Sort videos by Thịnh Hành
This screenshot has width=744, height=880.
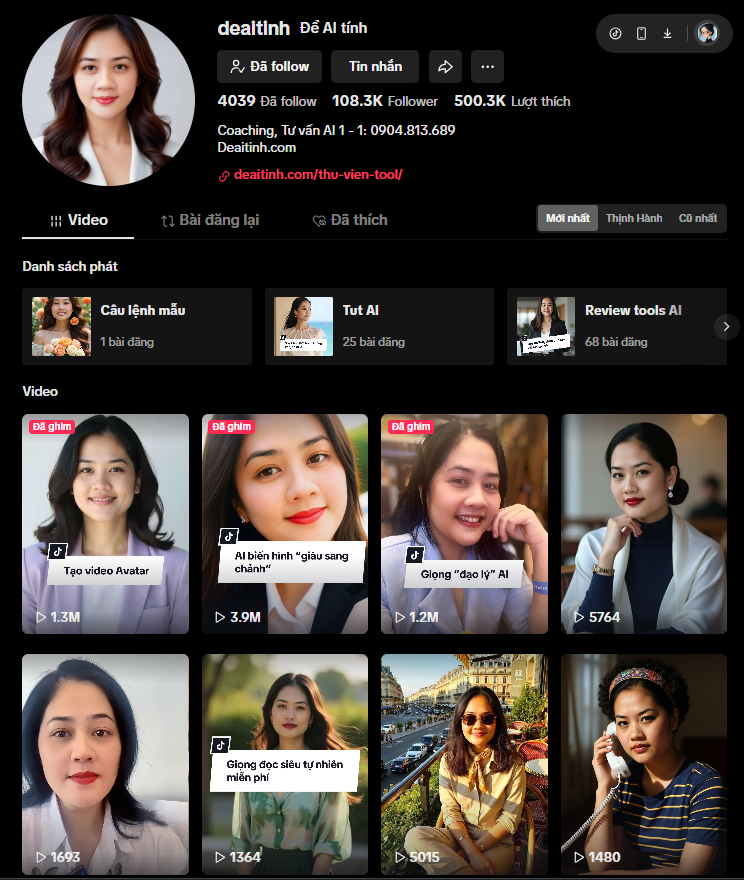pos(633,218)
